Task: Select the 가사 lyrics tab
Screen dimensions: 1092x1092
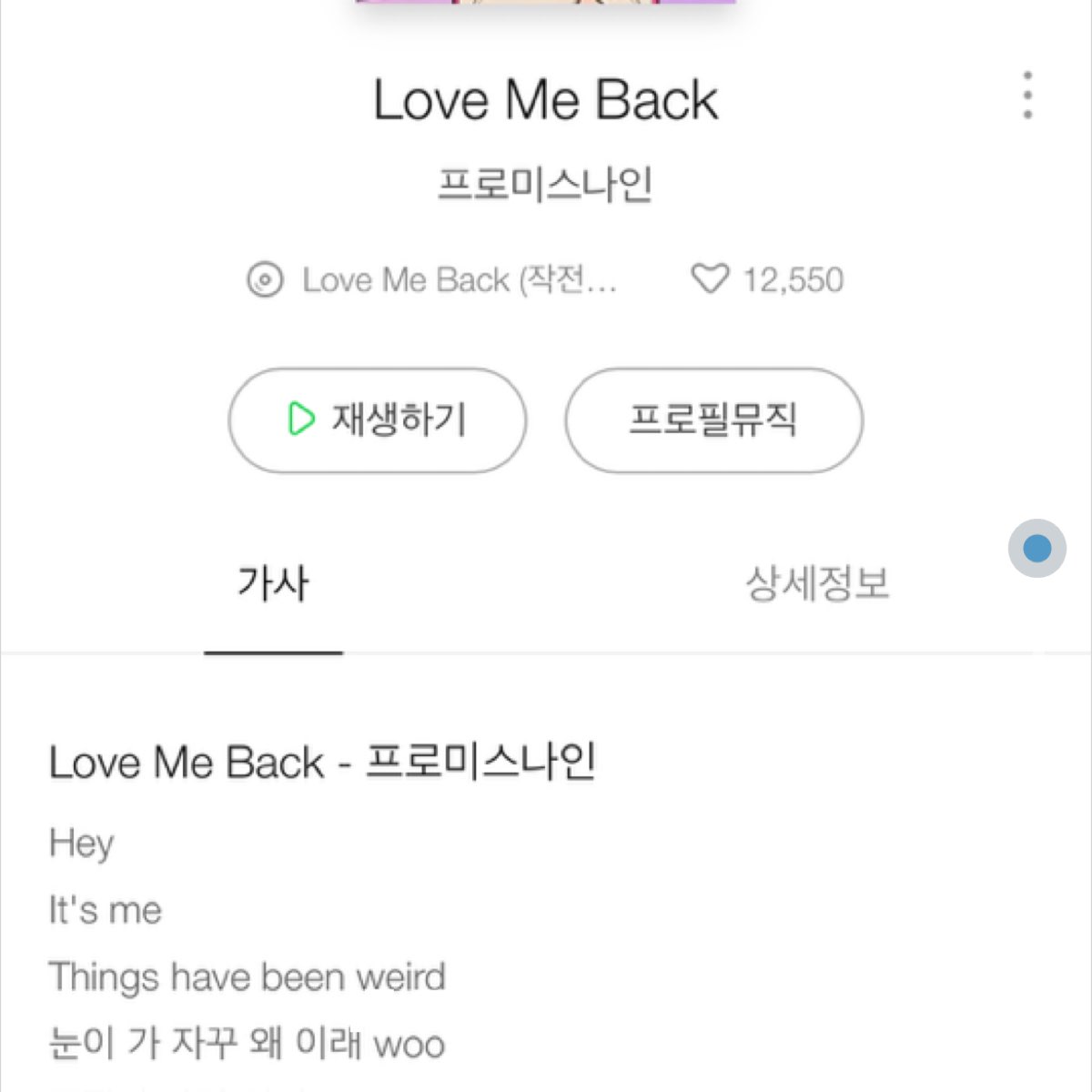Action: pos(273,583)
